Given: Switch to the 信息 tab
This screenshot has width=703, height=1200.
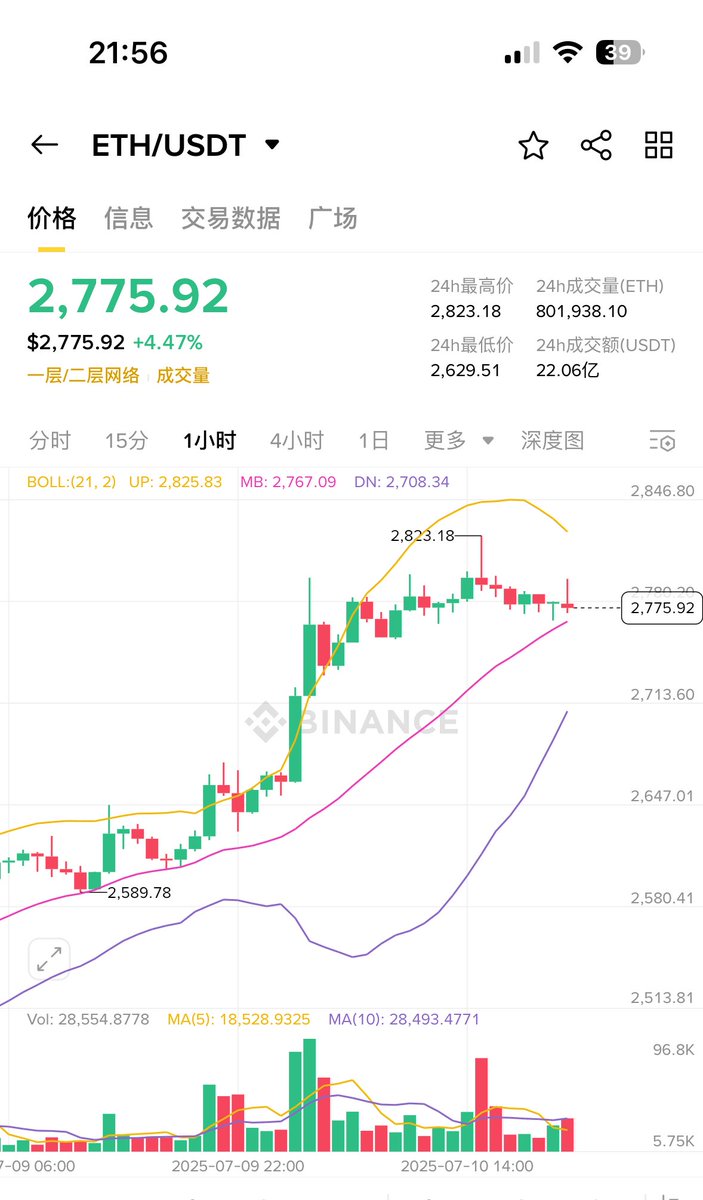Looking at the screenshot, I should (x=129, y=218).
